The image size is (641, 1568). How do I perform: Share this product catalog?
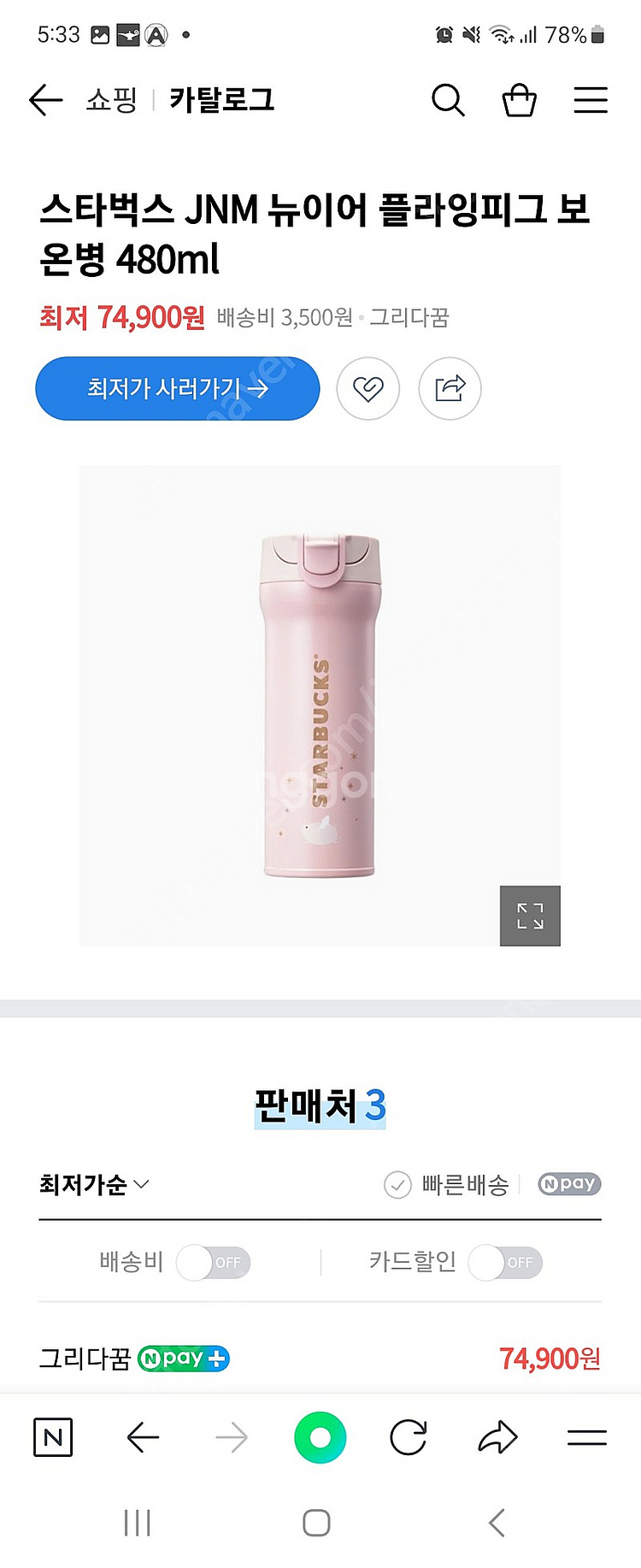pyautogui.click(x=450, y=389)
